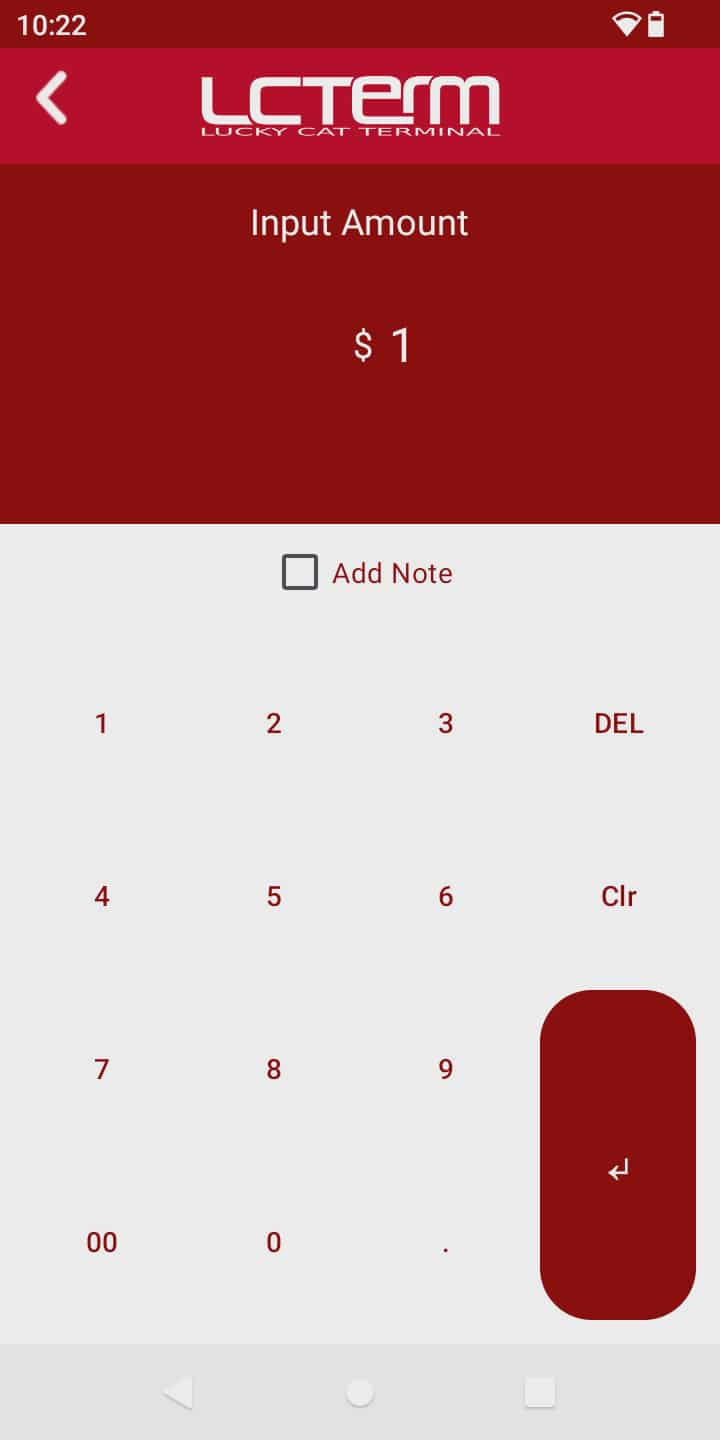Add a 4 to the amount
The image size is (720, 1440).
101,897
